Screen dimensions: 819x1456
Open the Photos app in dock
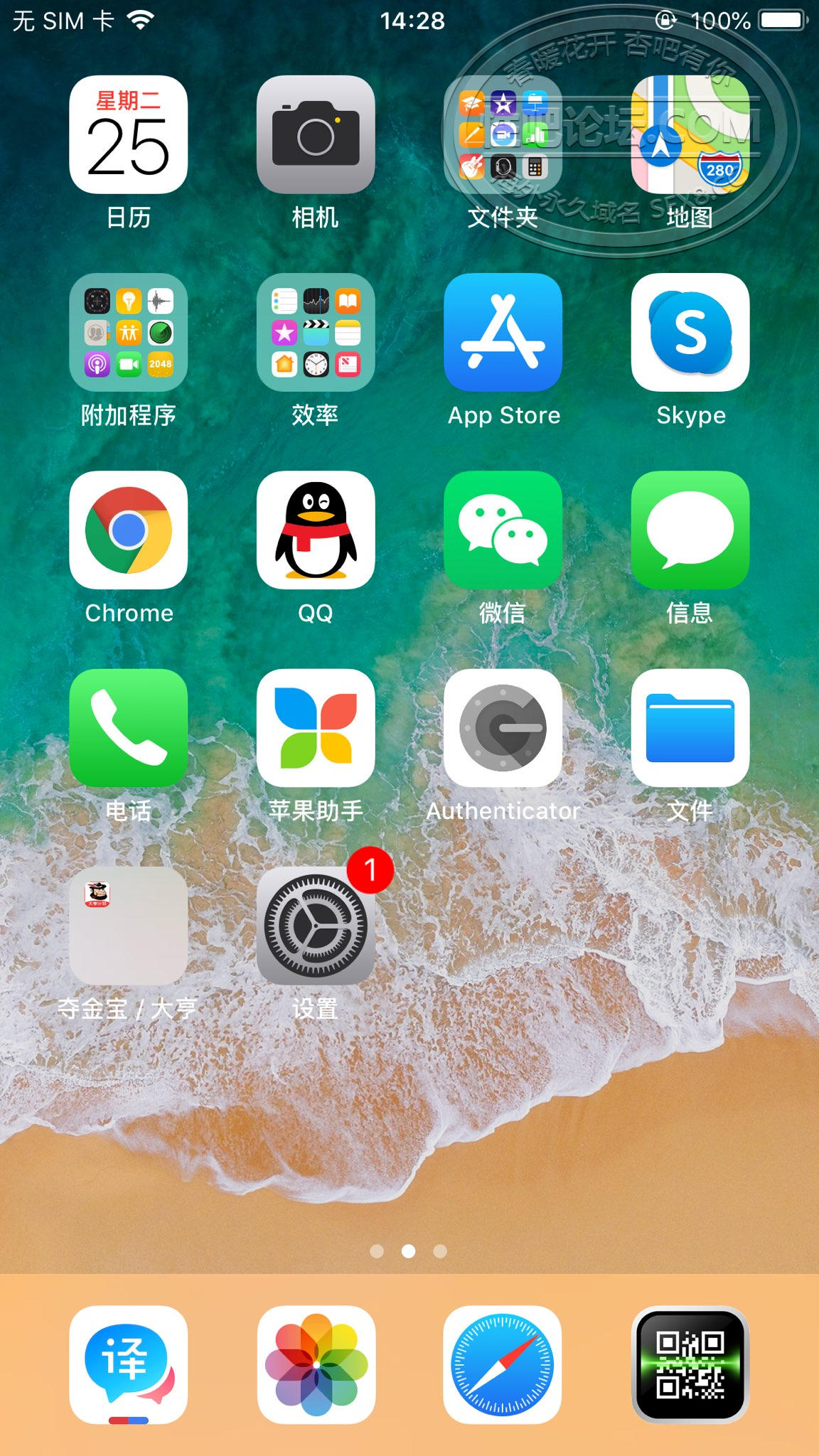pyautogui.click(x=316, y=1365)
